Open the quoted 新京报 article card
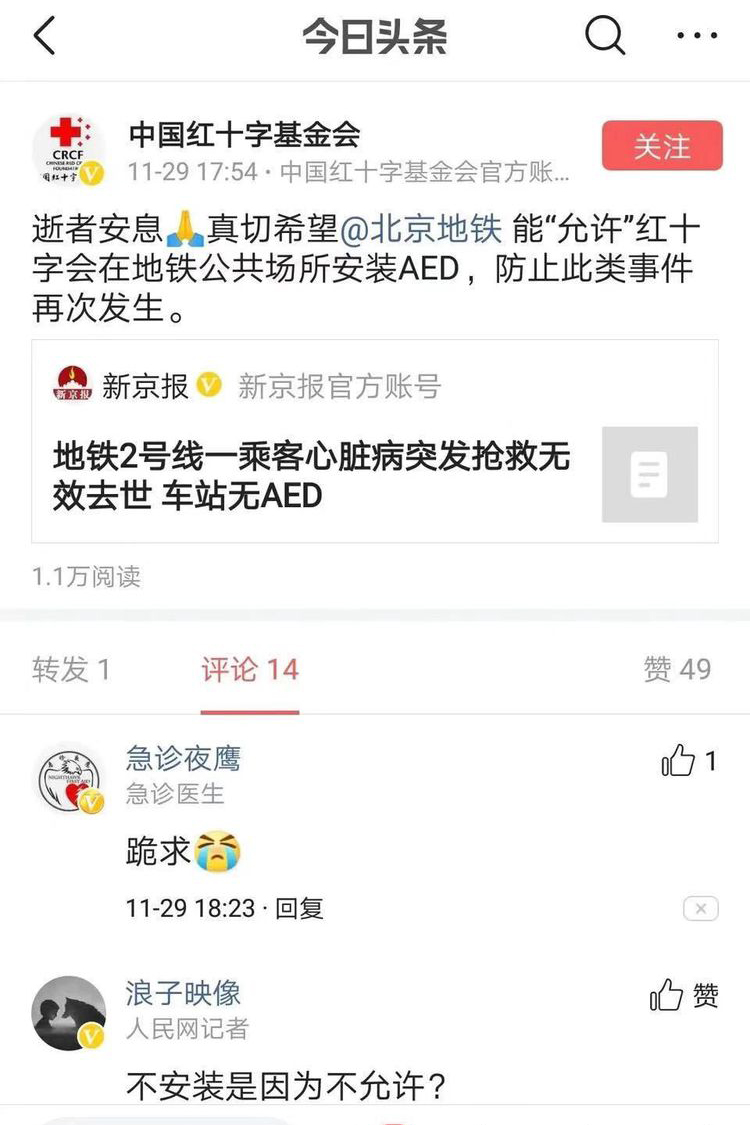Image resolution: width=750 pixels, height=1125 pixels. pyautogui.click(x=375, y=442)
